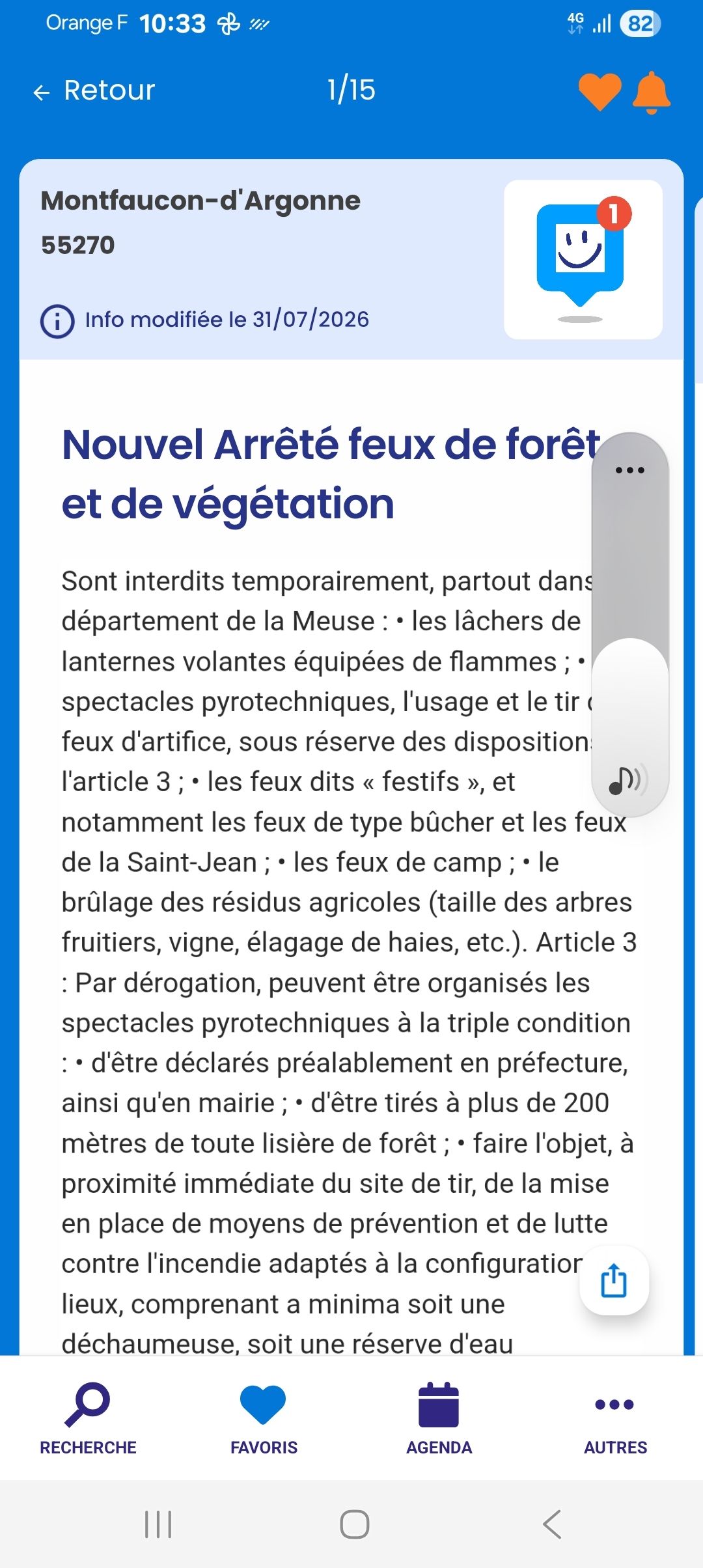This screenshot has height=1568, width=703.
Task: Go back with the Retour arrow
Action: point(94,91)
